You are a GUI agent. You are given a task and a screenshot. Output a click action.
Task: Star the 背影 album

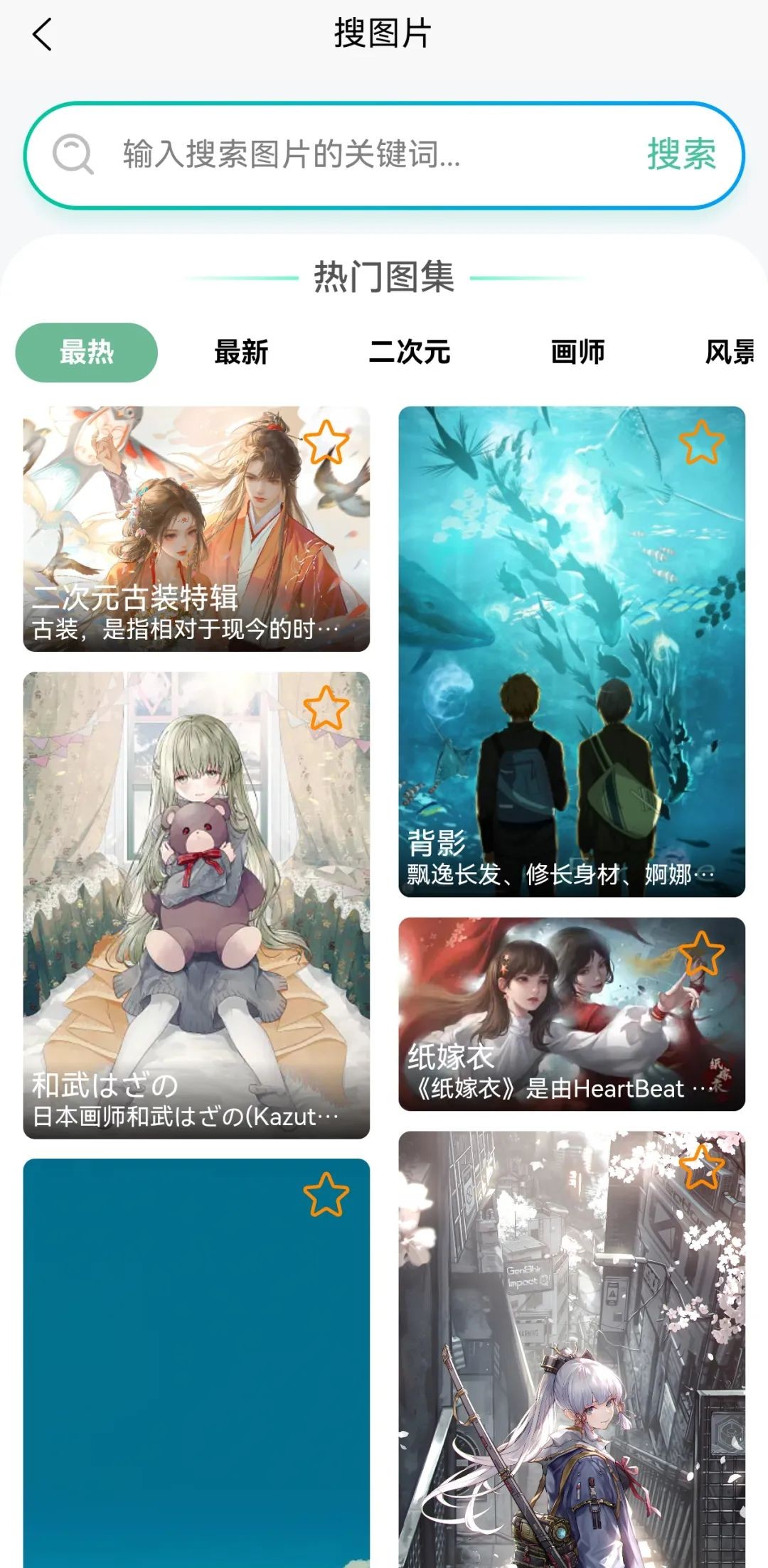click(701, 442)
